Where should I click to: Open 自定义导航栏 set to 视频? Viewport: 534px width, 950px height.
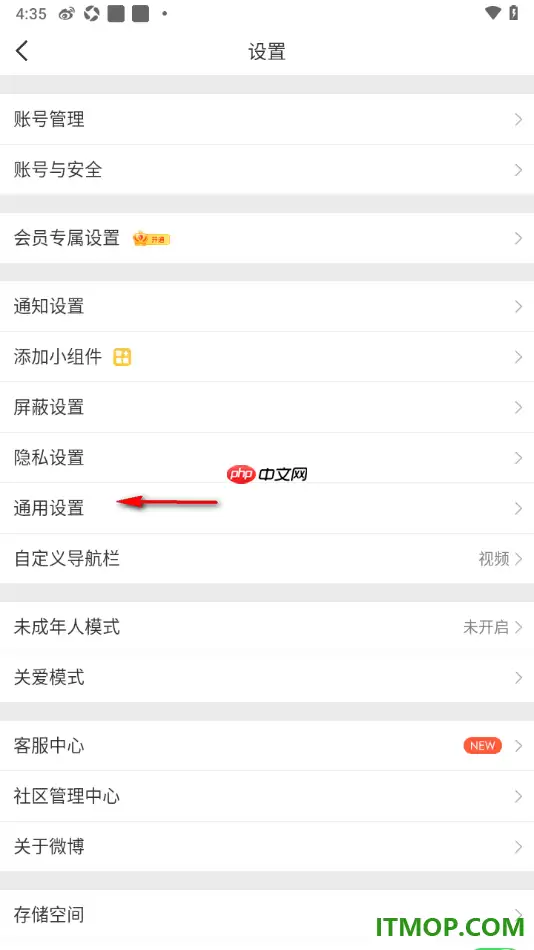tap(267, 559)
